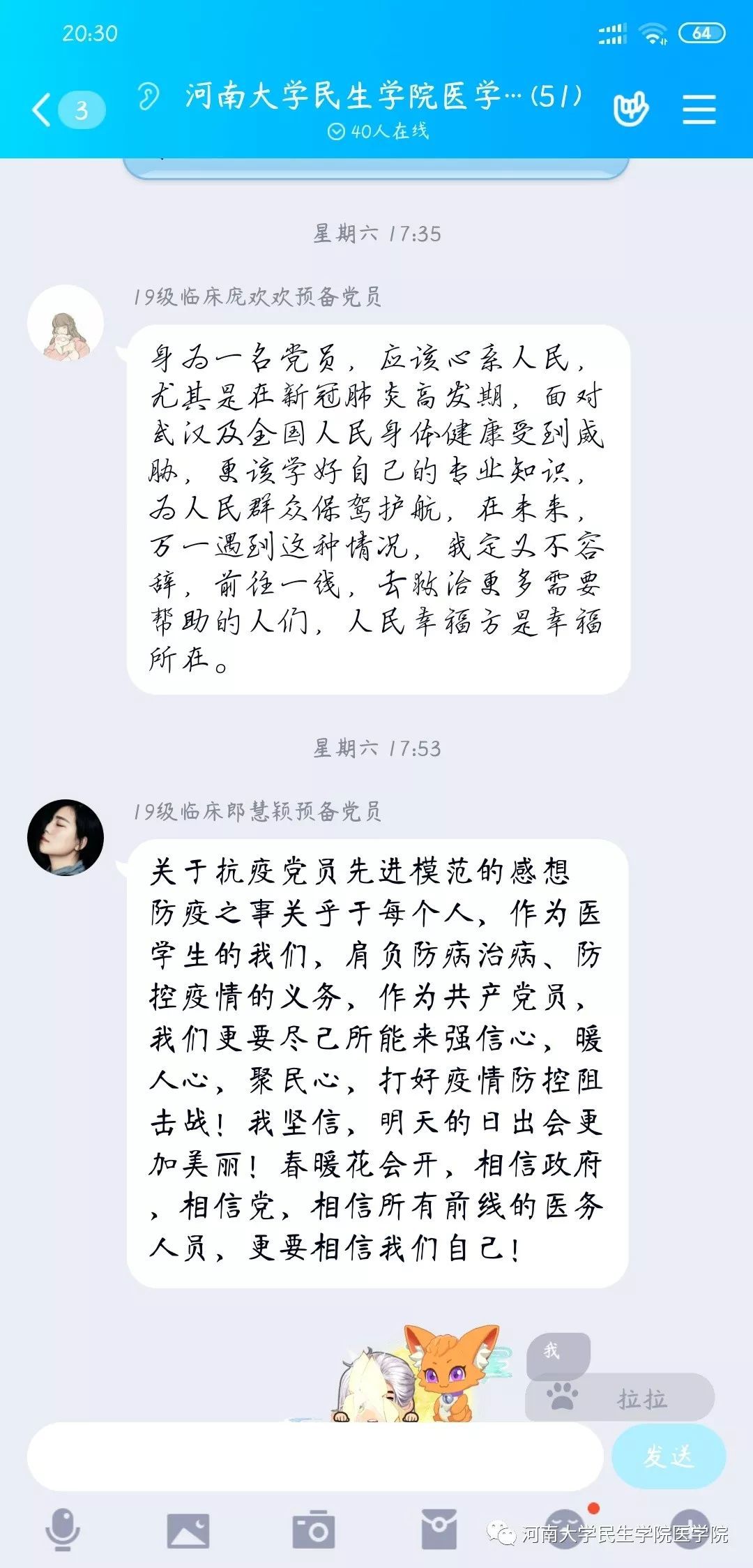The width and height of the screenshot is (753, 1568).
Task: Open the group menu icon
Action: click(699, 110)
